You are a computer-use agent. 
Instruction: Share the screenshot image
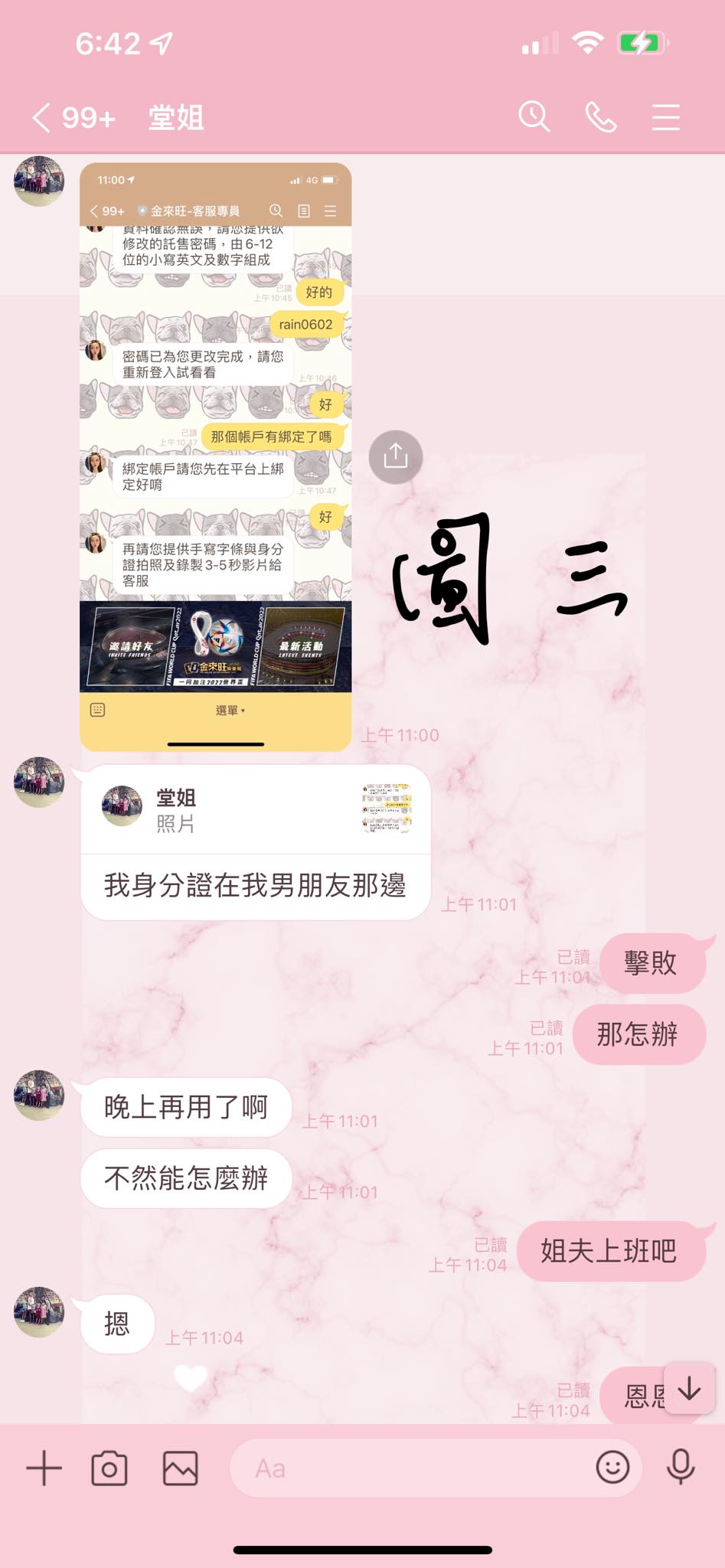[x=395, y=457]
